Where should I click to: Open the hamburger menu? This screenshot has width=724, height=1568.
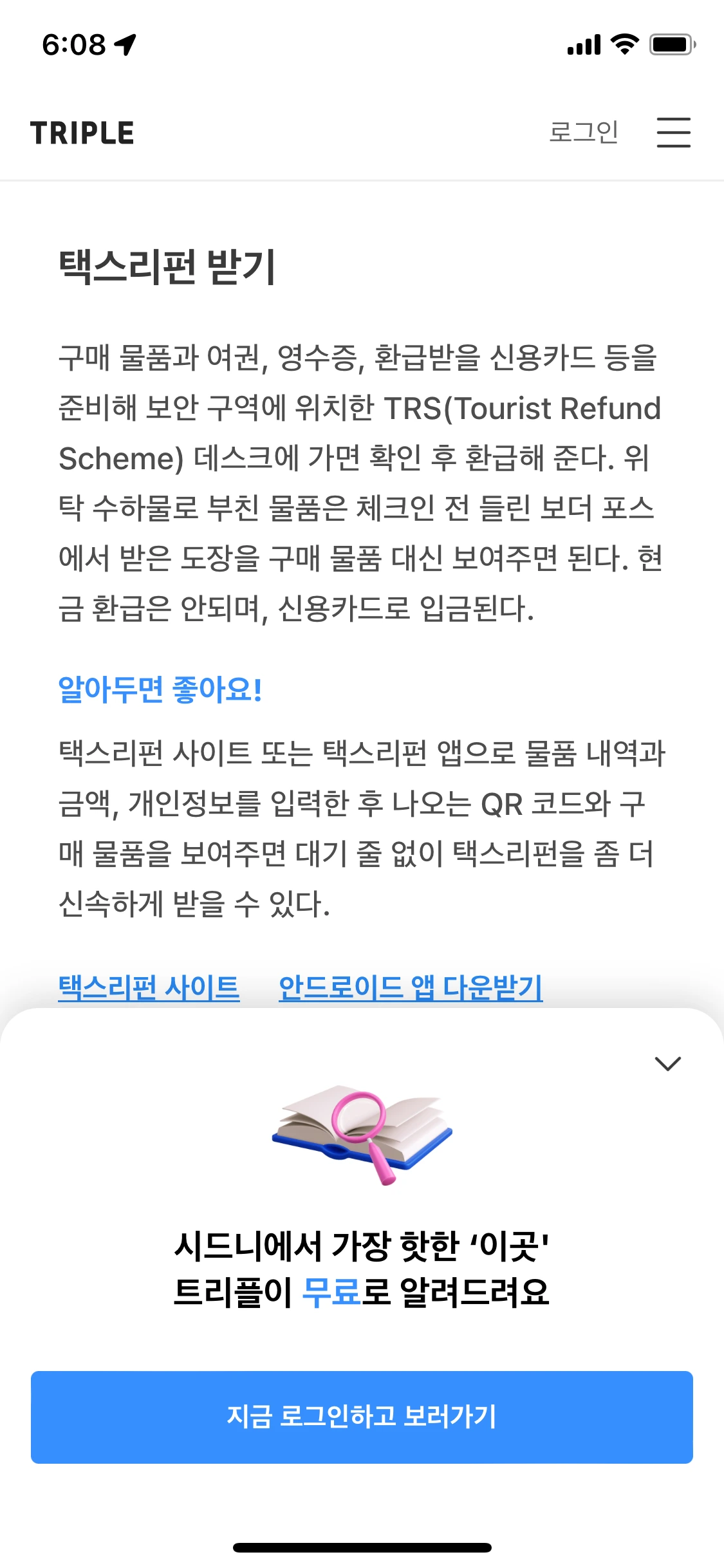point(673,133)
